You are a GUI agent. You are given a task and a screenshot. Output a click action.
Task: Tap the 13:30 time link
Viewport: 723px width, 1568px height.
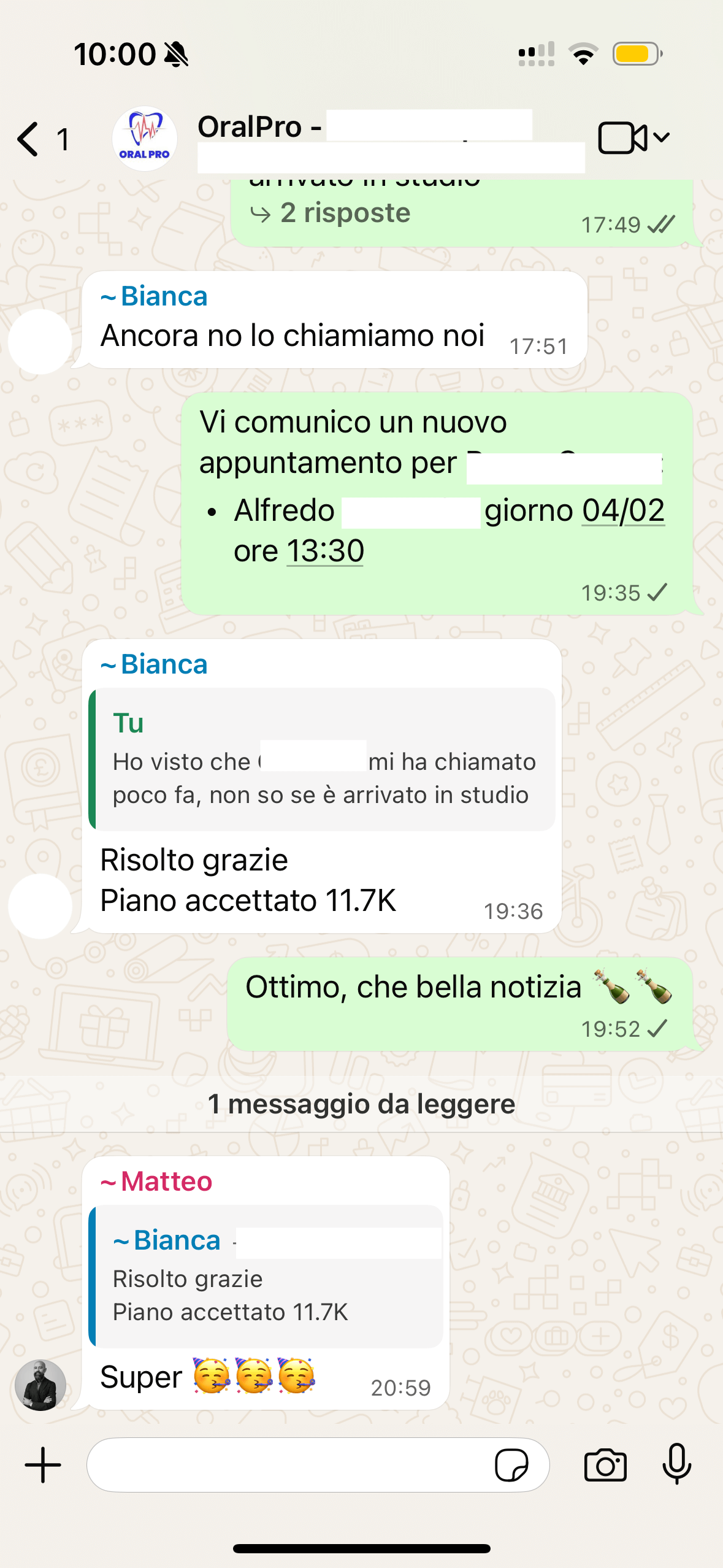pos(325,551)
